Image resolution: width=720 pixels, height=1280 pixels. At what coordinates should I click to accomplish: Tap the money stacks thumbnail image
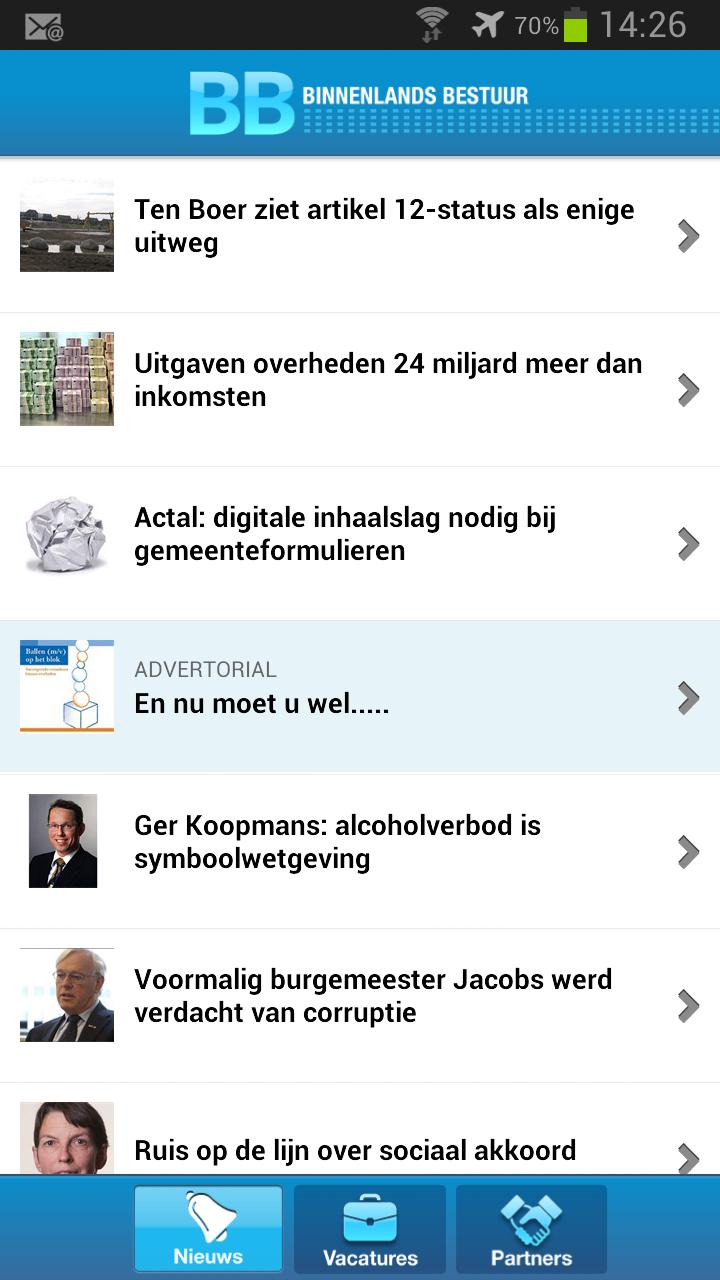tap(67, 379)
